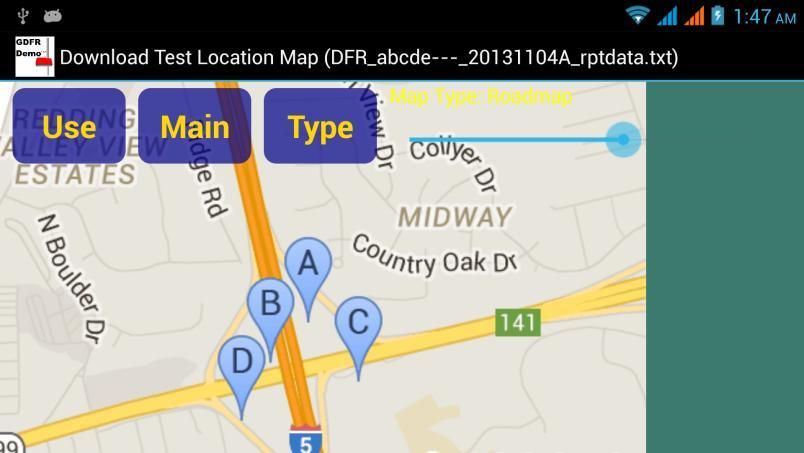Tap the Use button
This screenshot has height=453, width=804.
(x=69, y=127)
